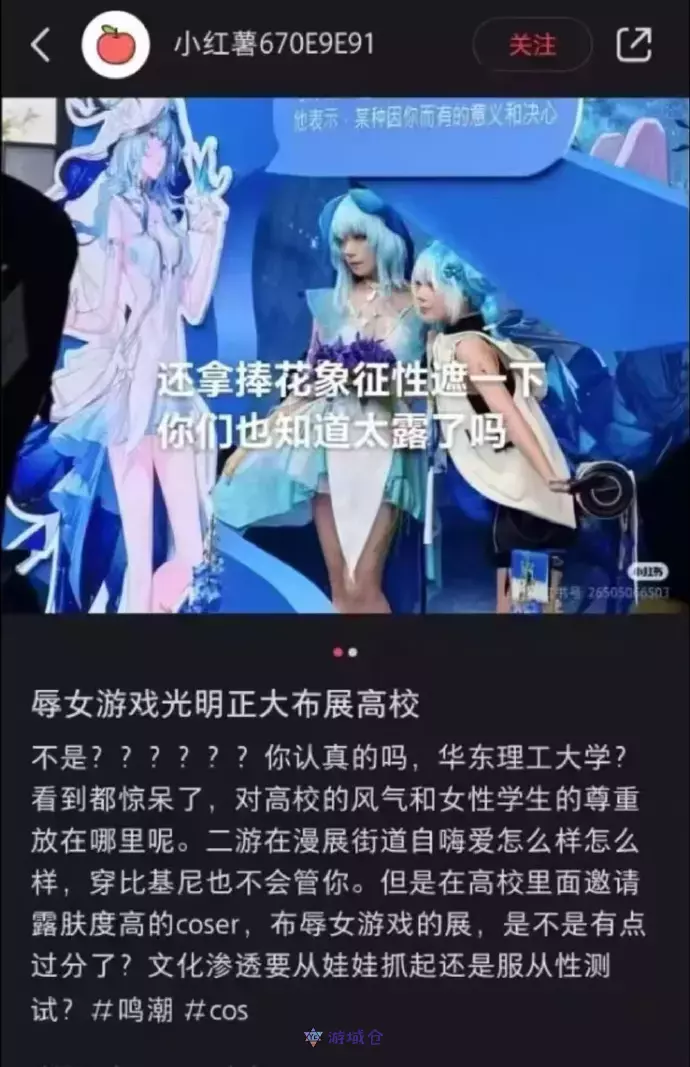Open the post photo in full view
Viewport: 690px width, 1067px height.
pos(345,355)
